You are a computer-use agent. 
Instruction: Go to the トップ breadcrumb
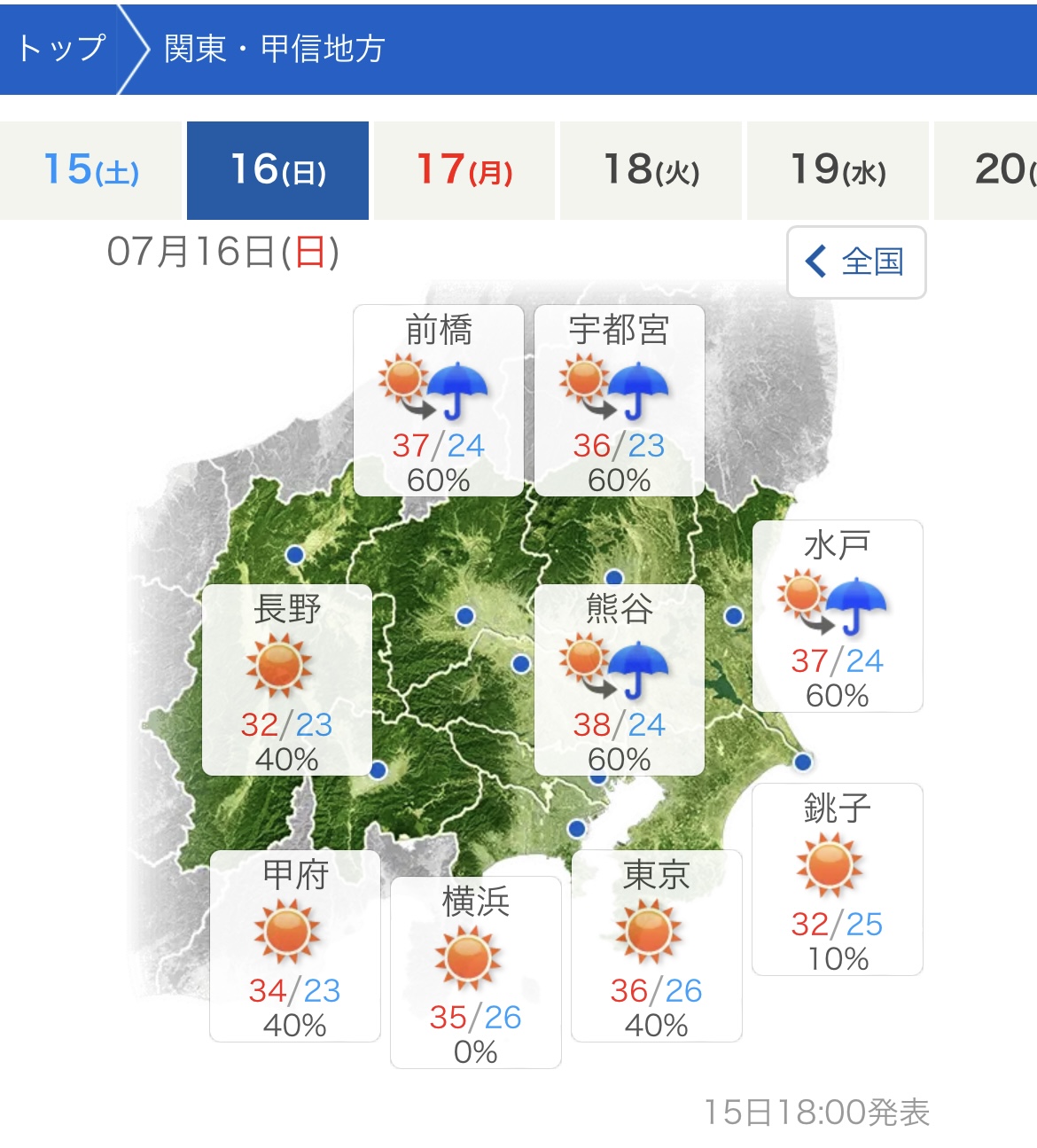[60, 48]
